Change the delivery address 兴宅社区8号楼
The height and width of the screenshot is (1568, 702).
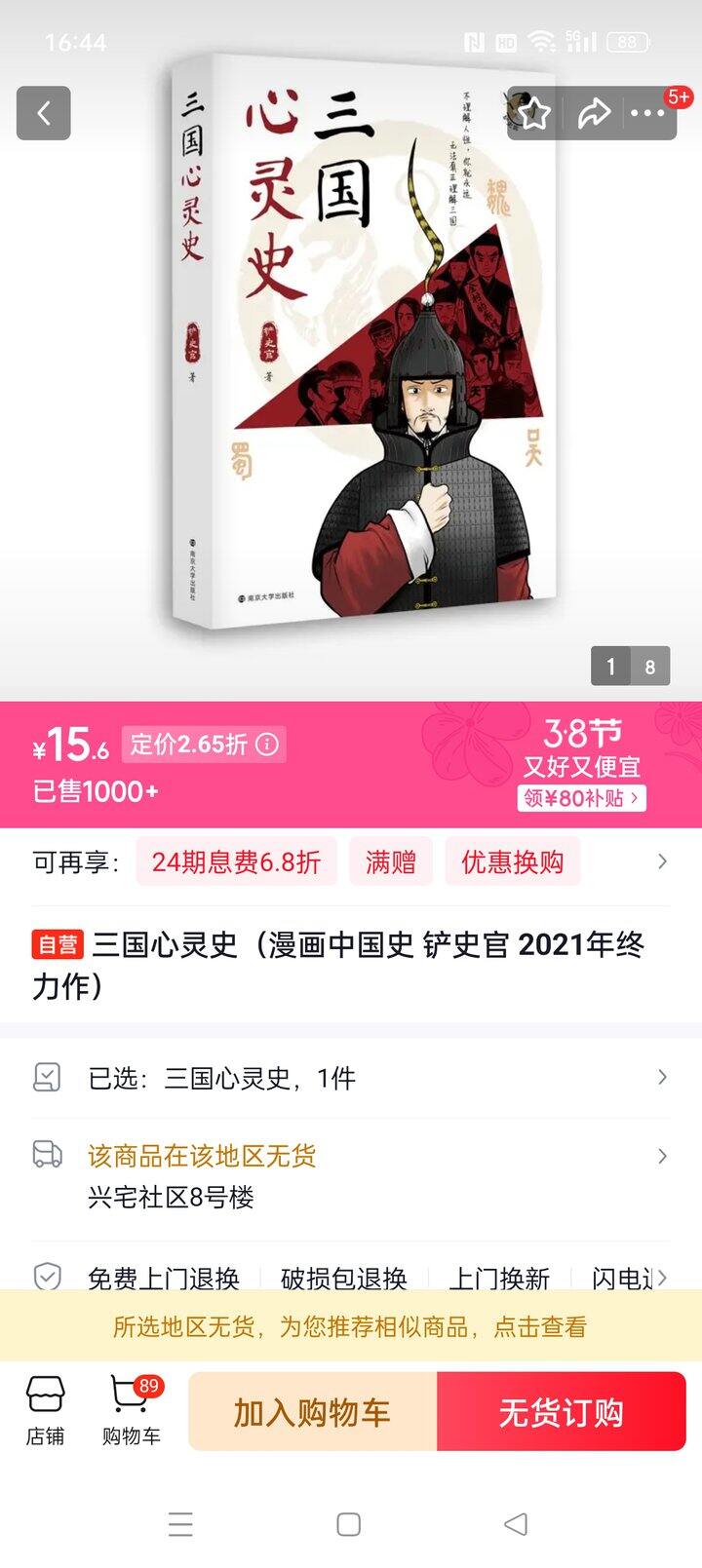[x=351, y=1176]
